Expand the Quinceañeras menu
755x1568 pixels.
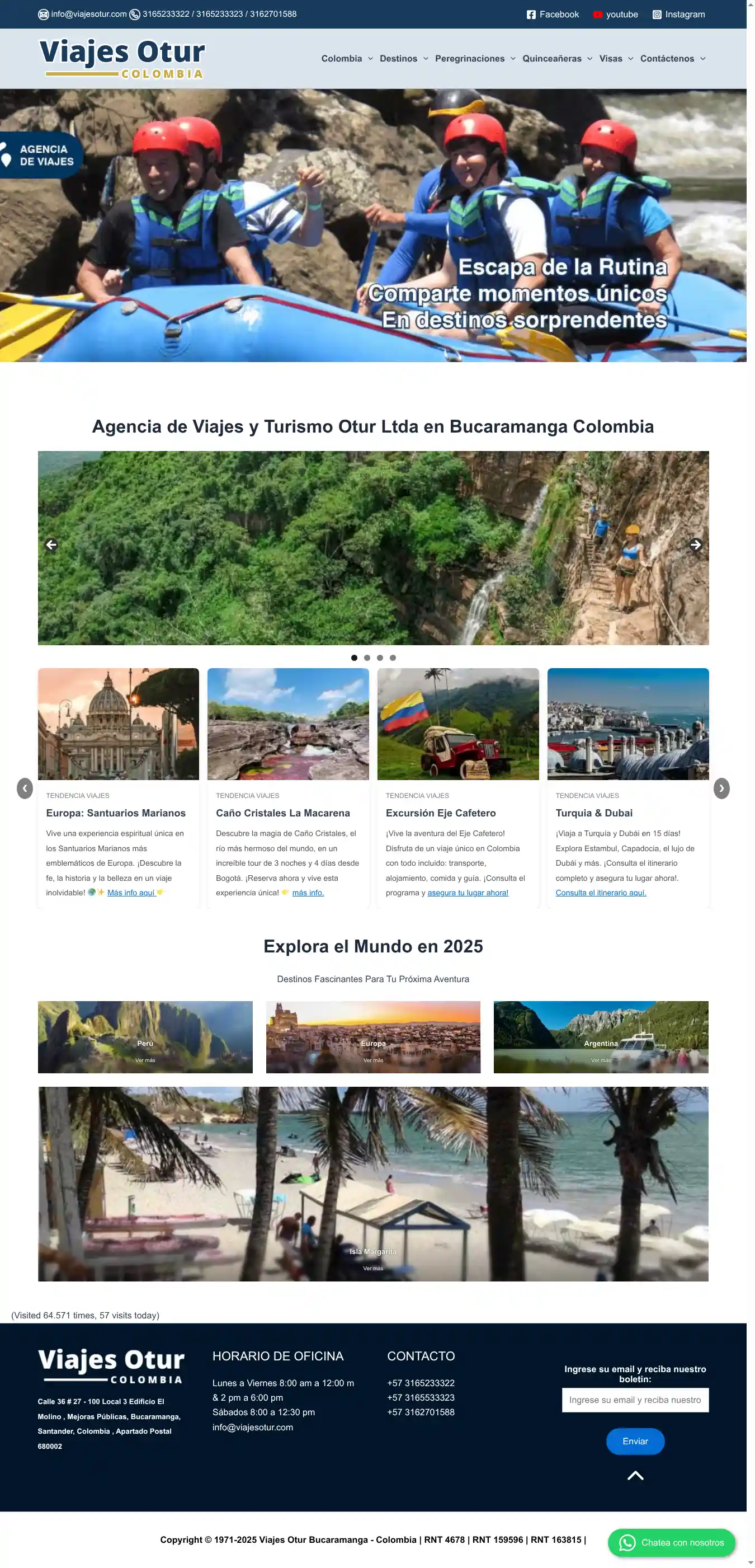click(x=557, y=58)
